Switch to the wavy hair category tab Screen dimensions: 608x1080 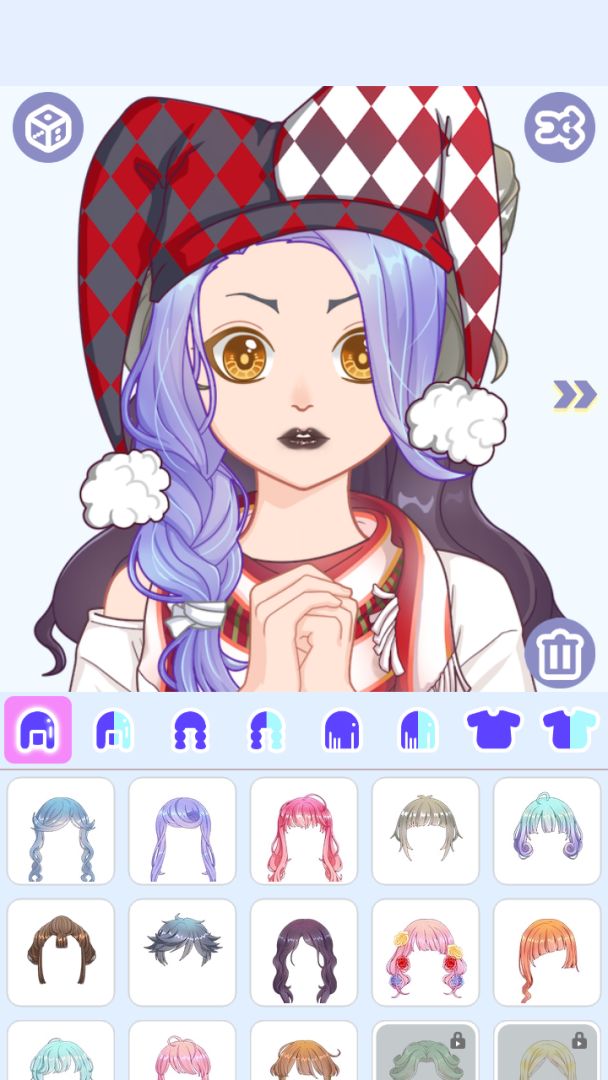(x=190, y=730)
